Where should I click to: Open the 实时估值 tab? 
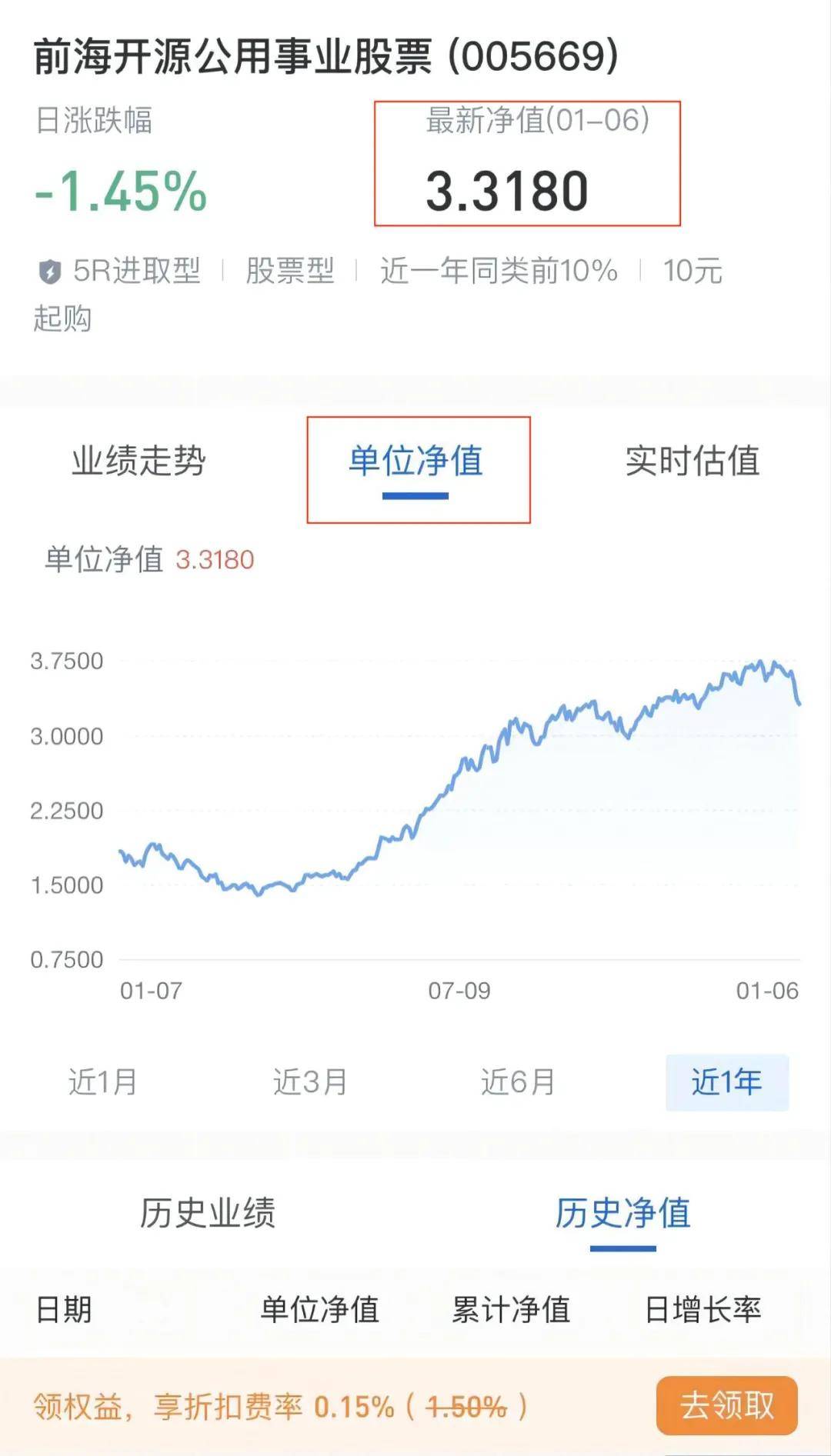692,461
